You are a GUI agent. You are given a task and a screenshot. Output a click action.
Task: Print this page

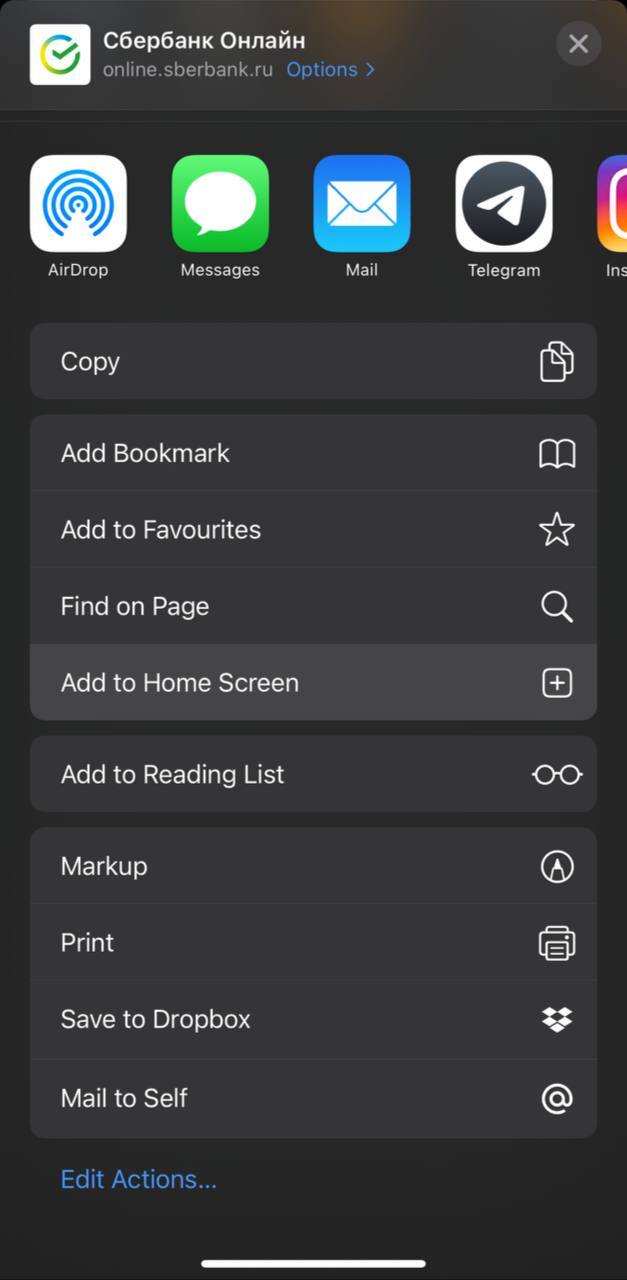tap(313, 942)
